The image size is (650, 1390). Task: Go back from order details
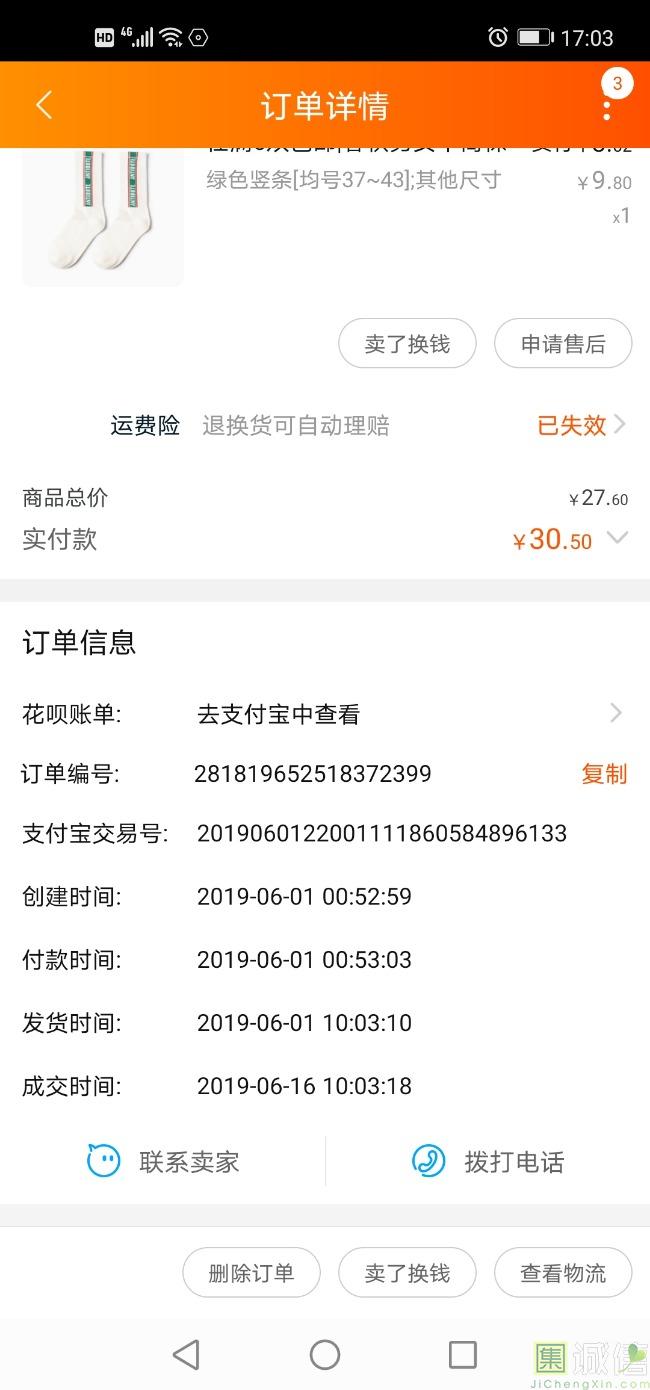tap(44, 105)
